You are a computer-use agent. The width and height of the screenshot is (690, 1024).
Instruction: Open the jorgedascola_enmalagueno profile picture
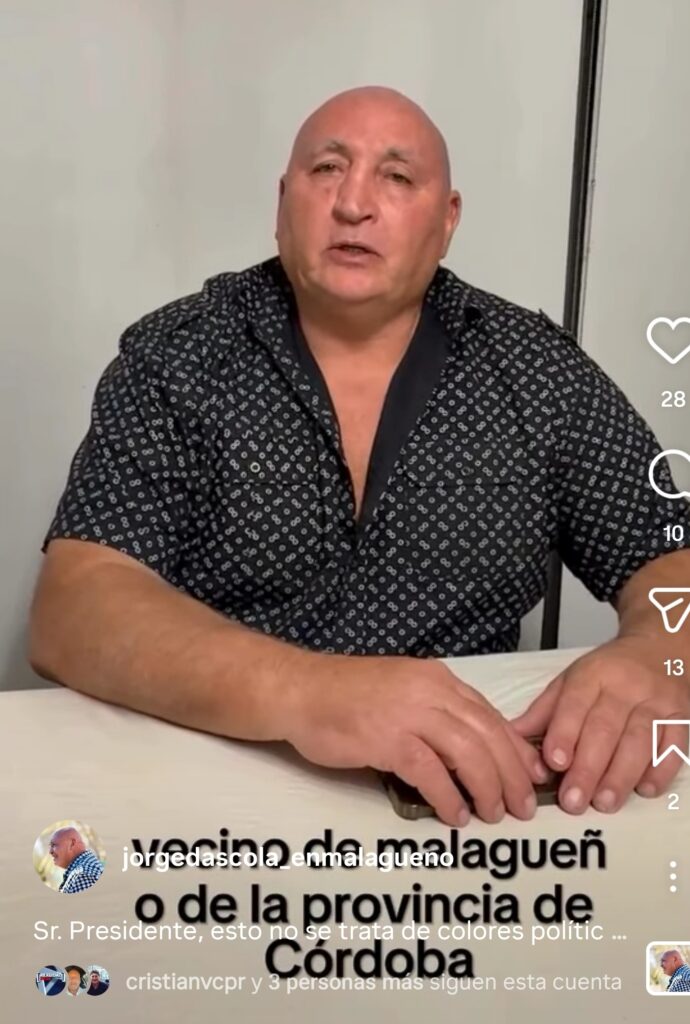coord(69,857)
